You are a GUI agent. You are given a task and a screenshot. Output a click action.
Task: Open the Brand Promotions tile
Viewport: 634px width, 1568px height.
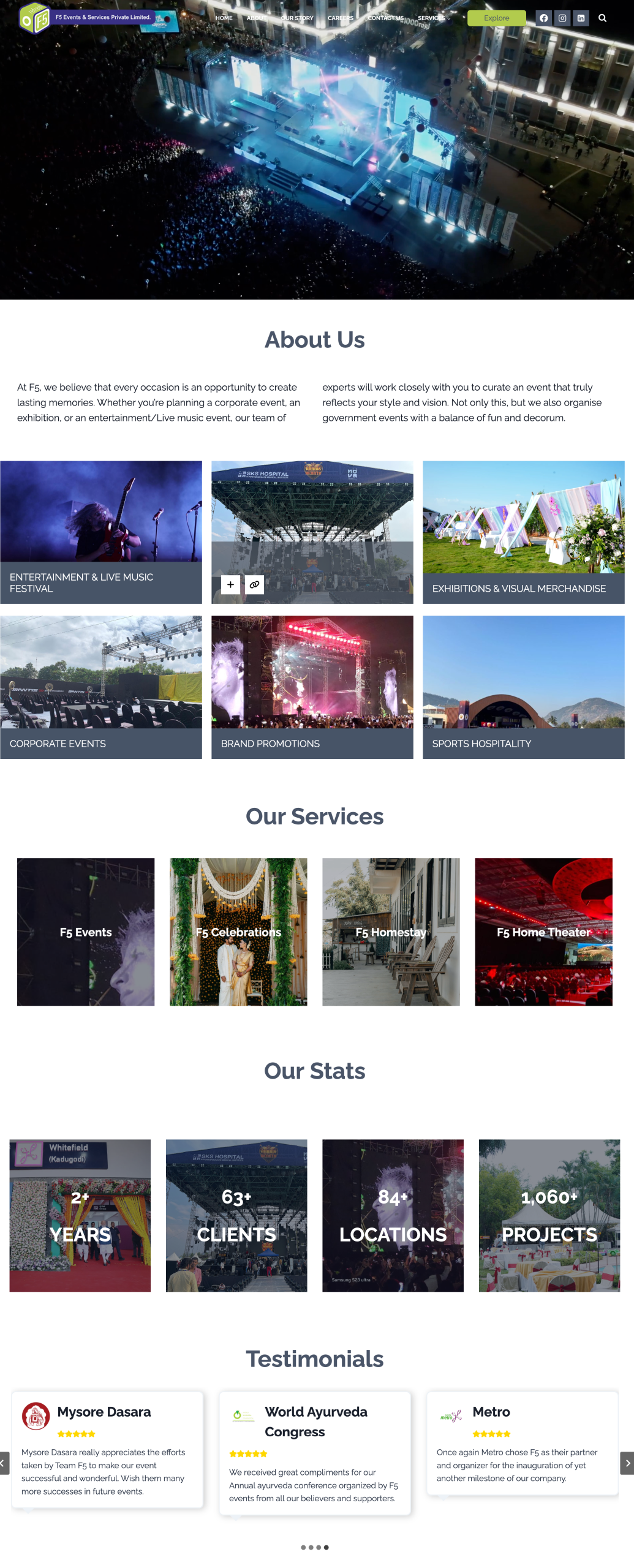[312, 687]
